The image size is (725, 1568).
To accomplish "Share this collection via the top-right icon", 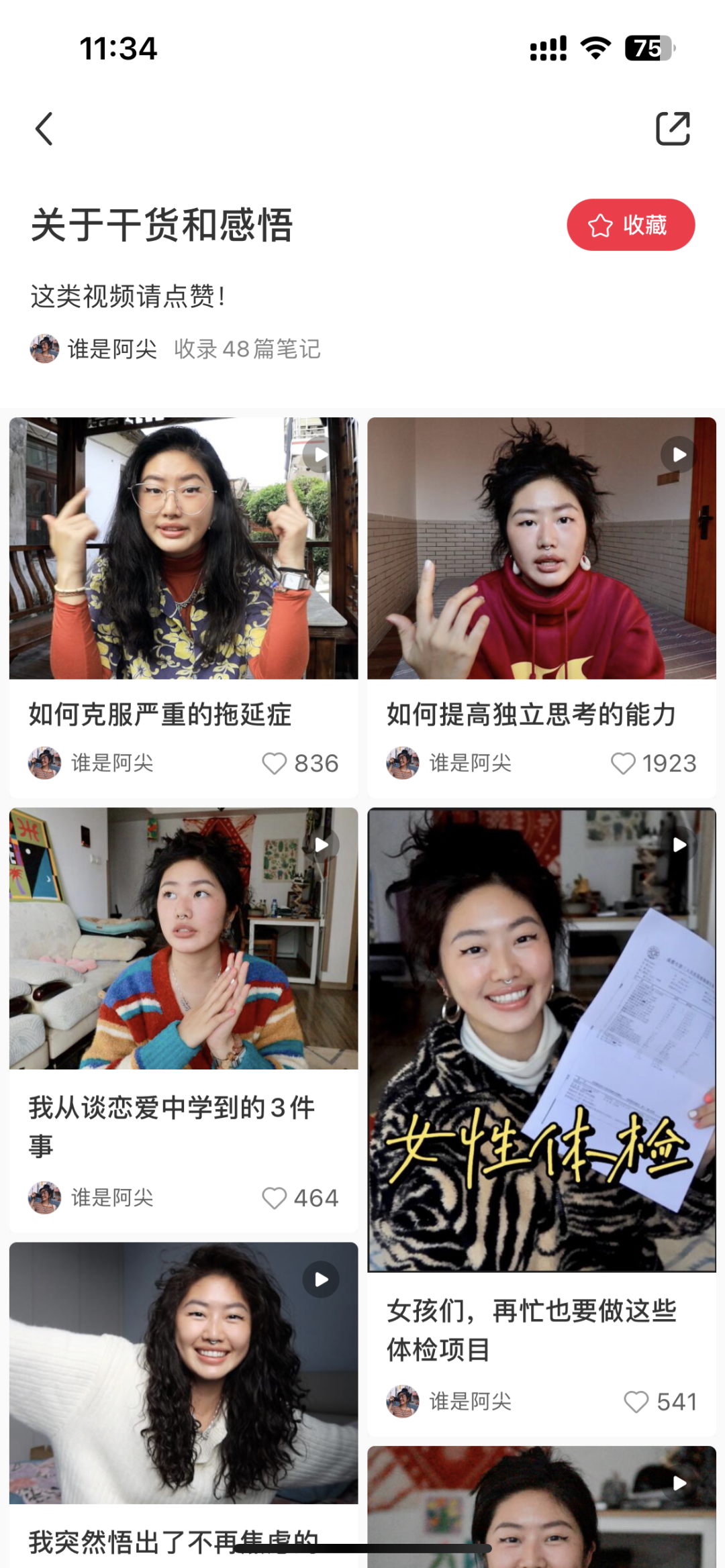I will pos(673,129).
